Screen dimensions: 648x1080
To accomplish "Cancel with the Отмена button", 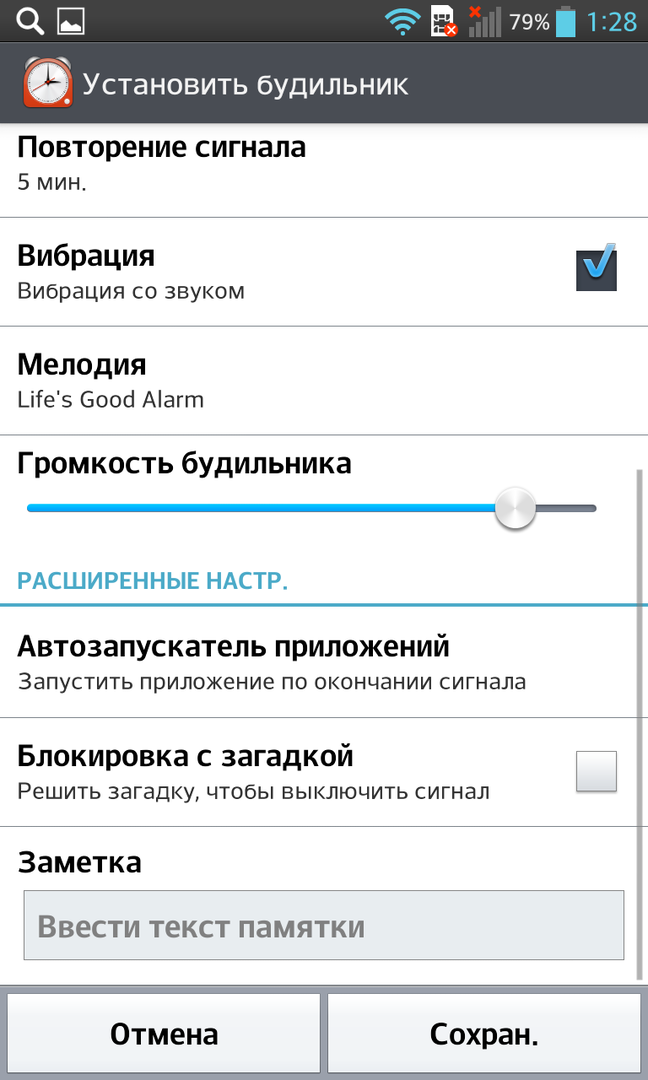I will (164, 1034).
